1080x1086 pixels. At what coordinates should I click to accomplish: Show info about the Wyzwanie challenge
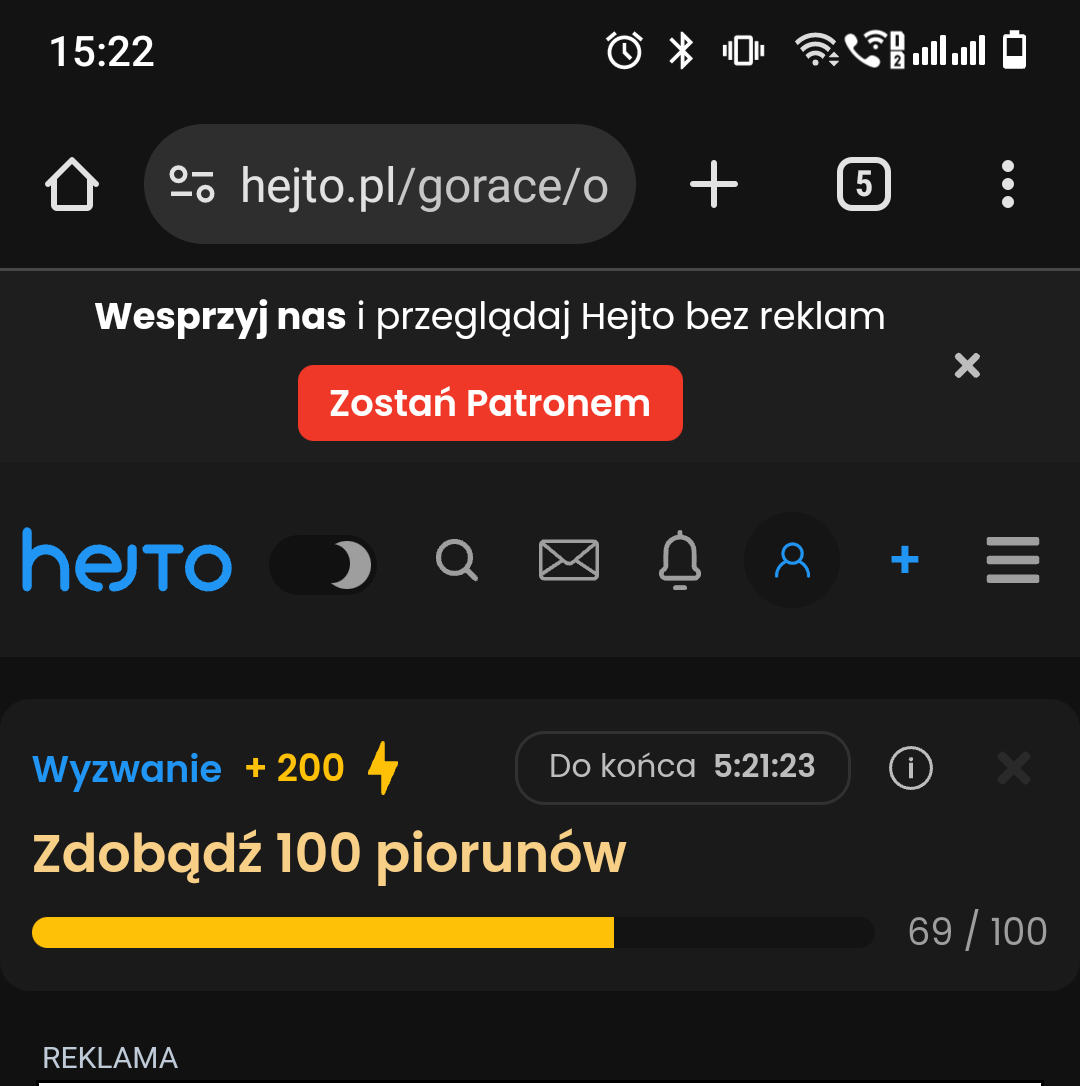click(910, 768)
